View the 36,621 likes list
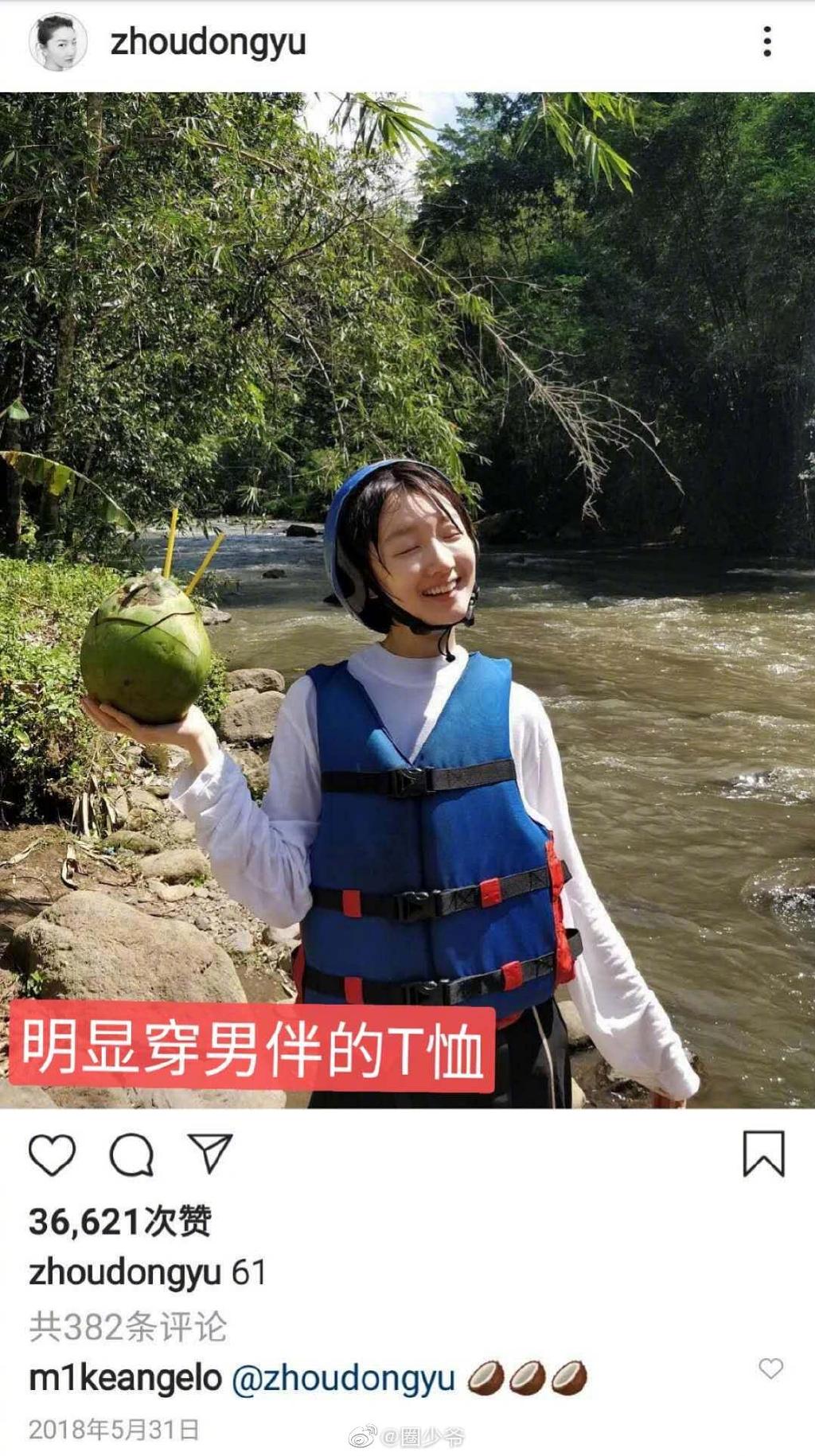 [x=120, y=1221]
